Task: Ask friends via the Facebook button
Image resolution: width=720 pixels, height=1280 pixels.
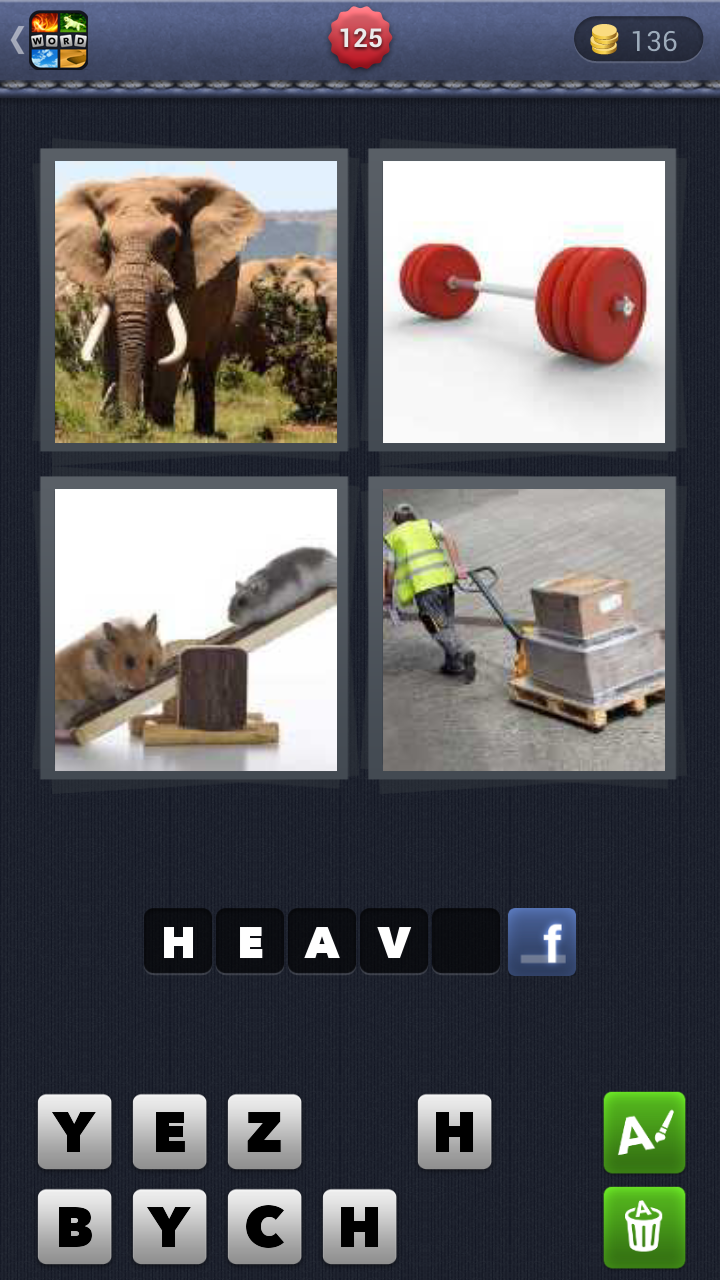Action: (542, 941)
